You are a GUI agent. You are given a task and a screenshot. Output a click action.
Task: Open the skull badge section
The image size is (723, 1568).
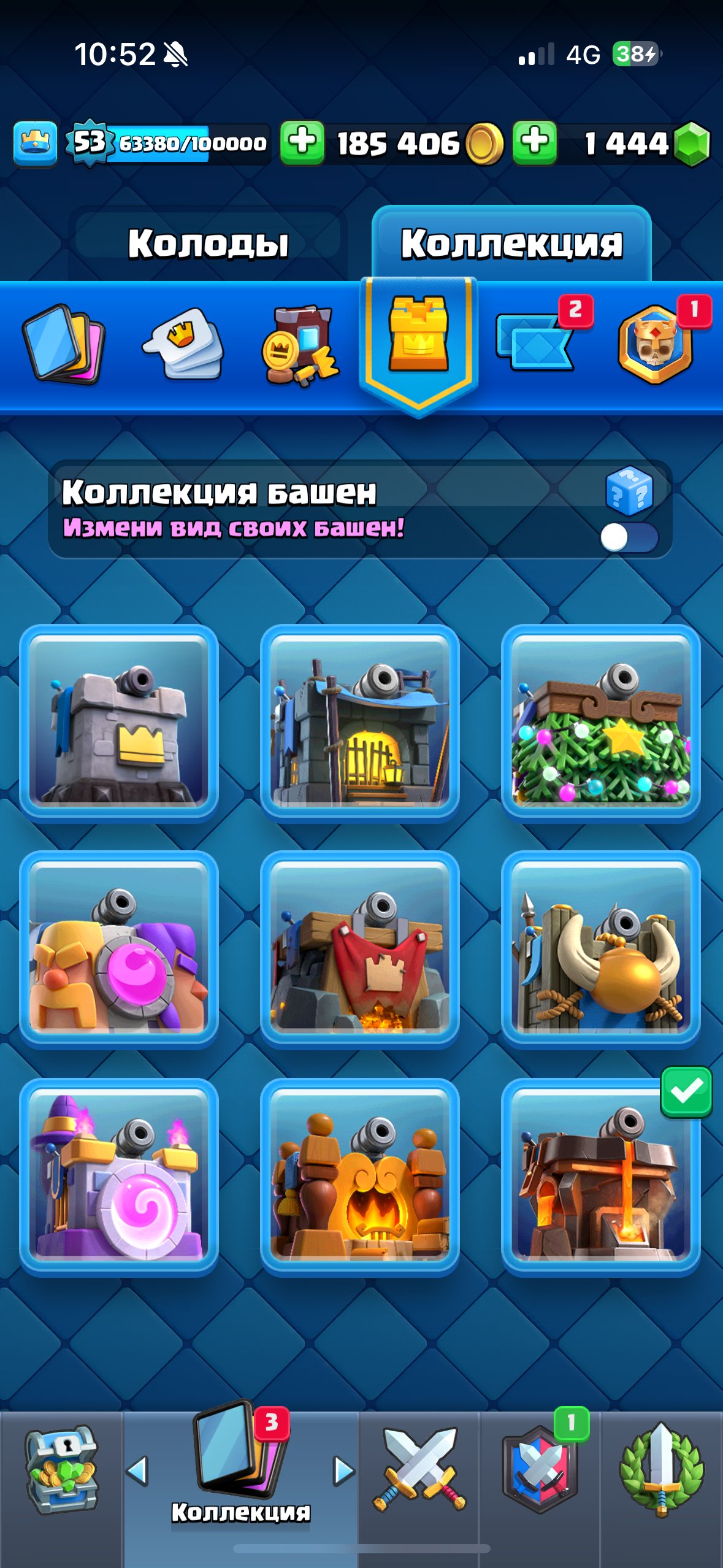point(655,345)
